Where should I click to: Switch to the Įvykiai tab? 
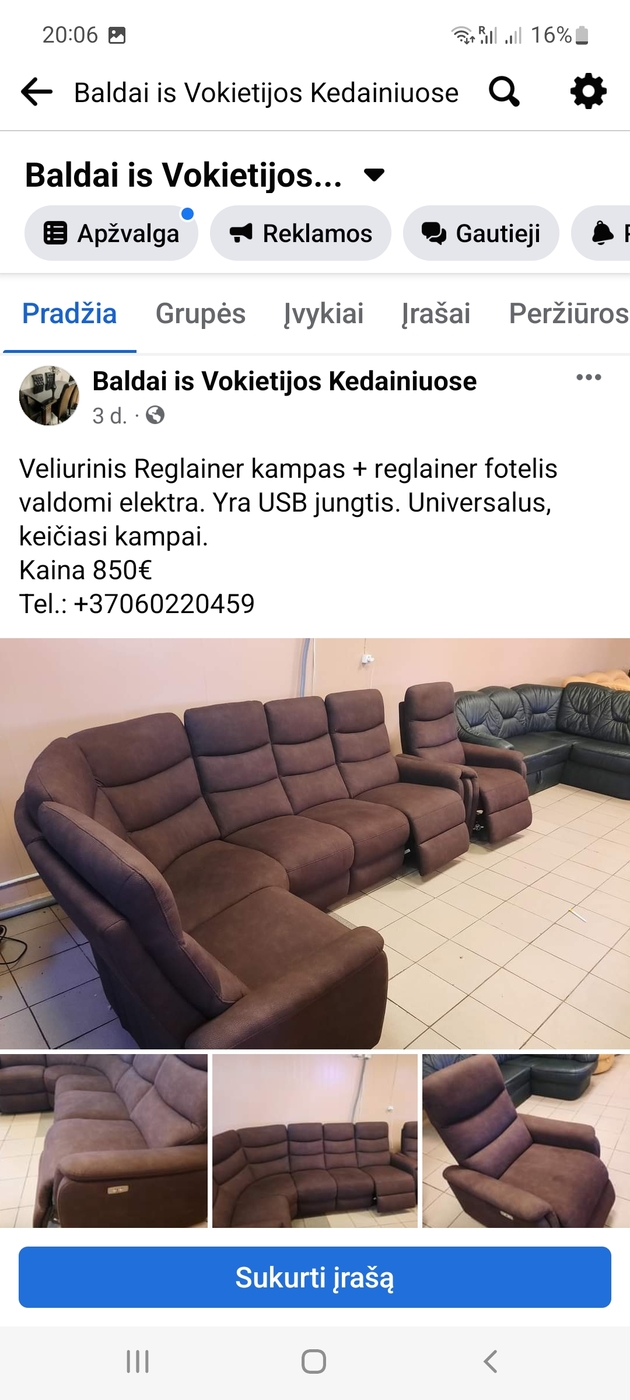(323, 314)
